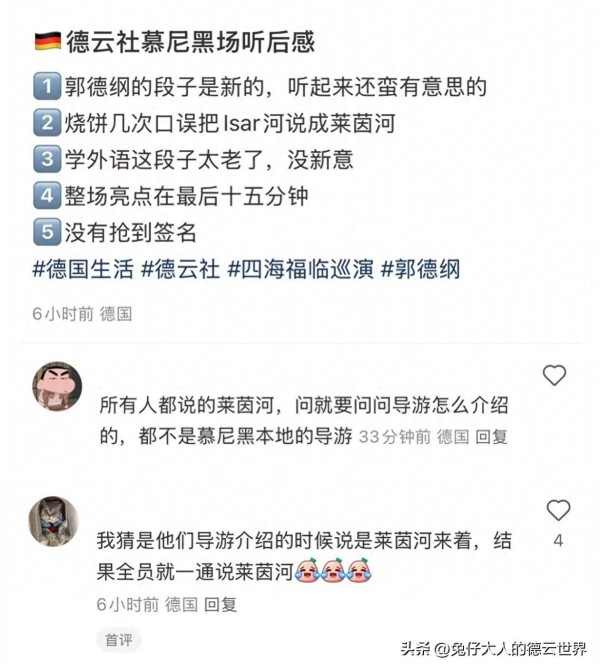Like the comment posted 33分钟前
Viewport: 600px width, 670px height.
click(555, 375)
